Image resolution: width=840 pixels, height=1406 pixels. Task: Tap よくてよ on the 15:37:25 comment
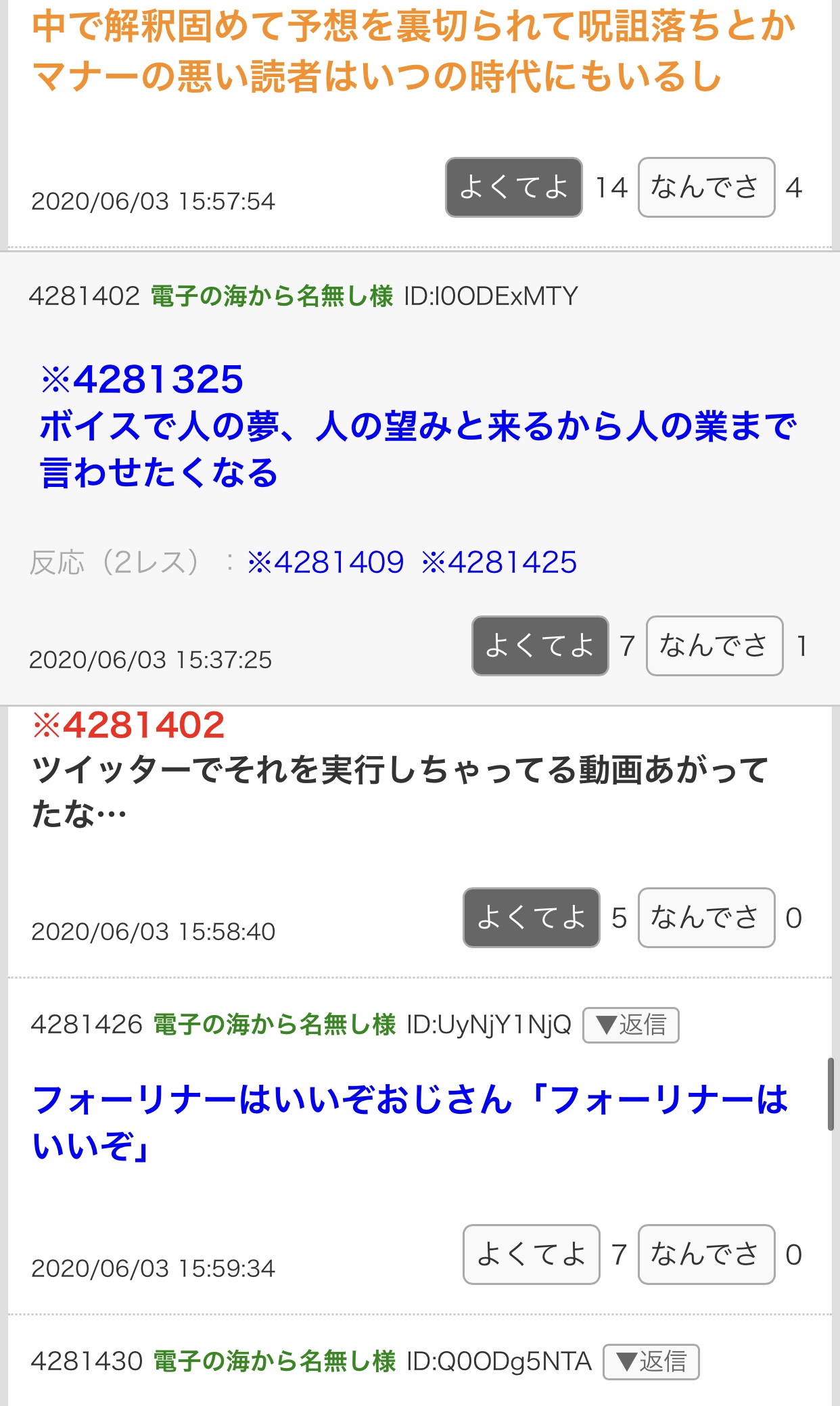540,646
